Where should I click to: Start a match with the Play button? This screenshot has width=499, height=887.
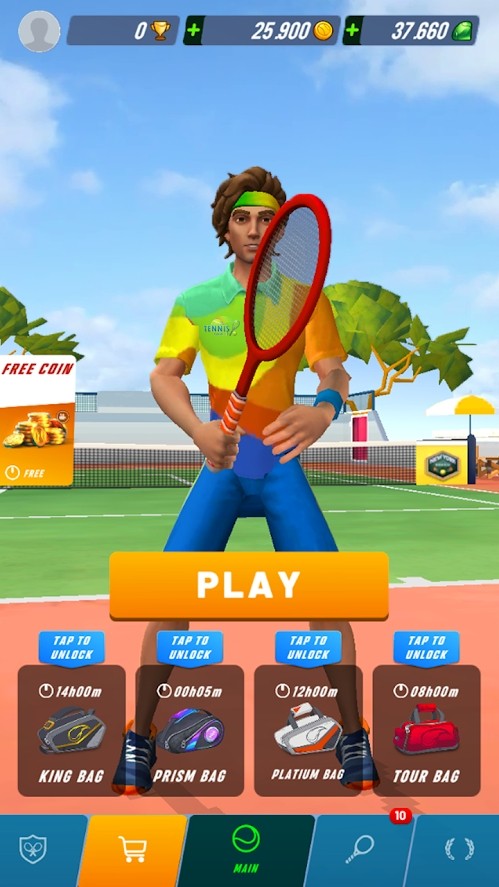tap(249, 585)
